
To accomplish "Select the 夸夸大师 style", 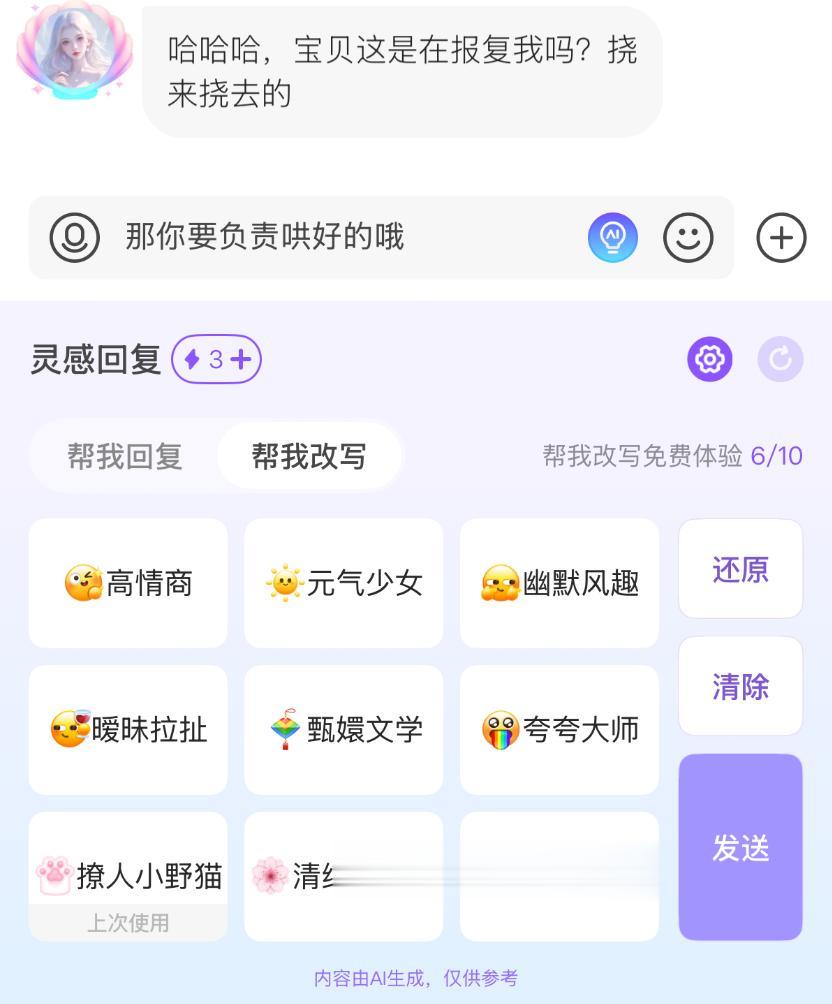I will click(x=559, y=730).
